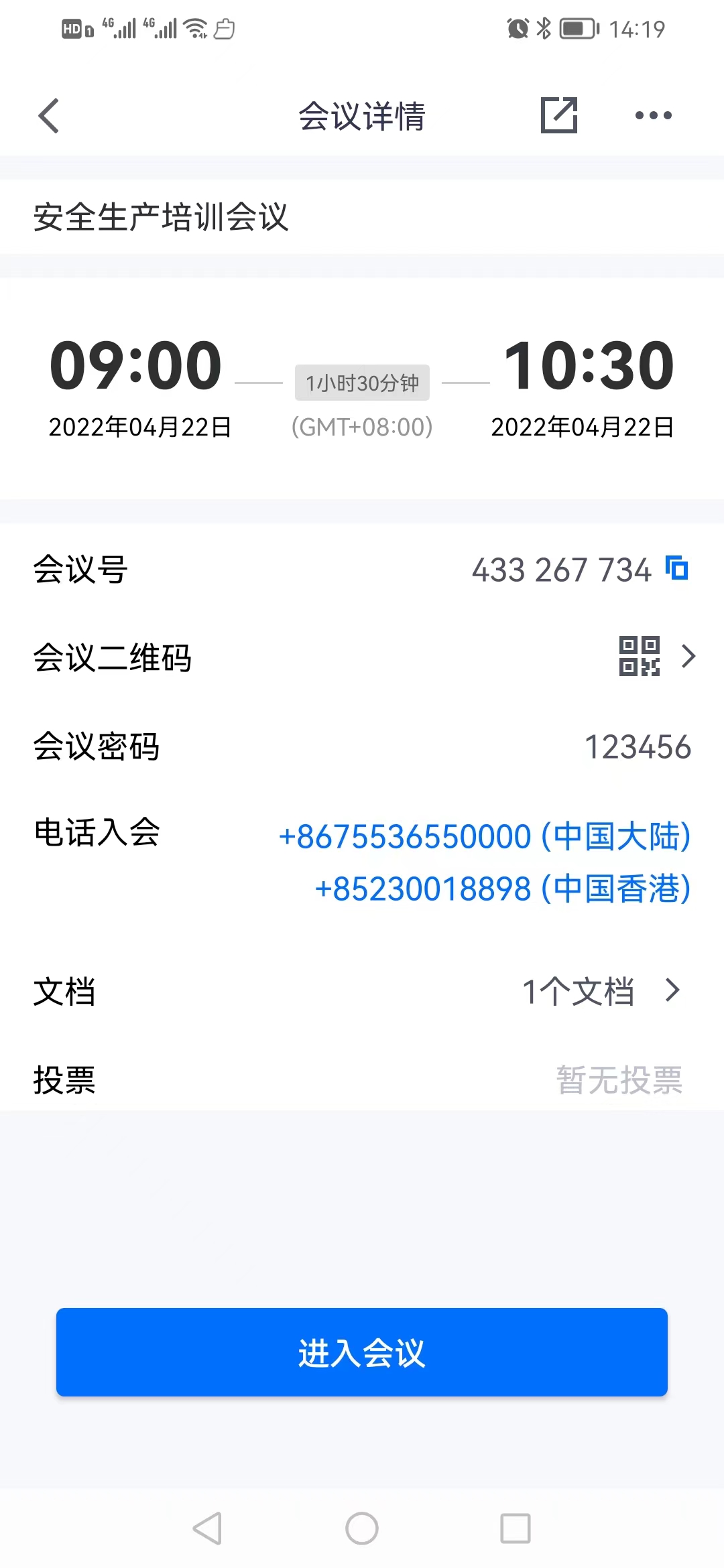Tap the 进入会议 button
This screenshot has width=724, height=1568.
pos(362,1352)
